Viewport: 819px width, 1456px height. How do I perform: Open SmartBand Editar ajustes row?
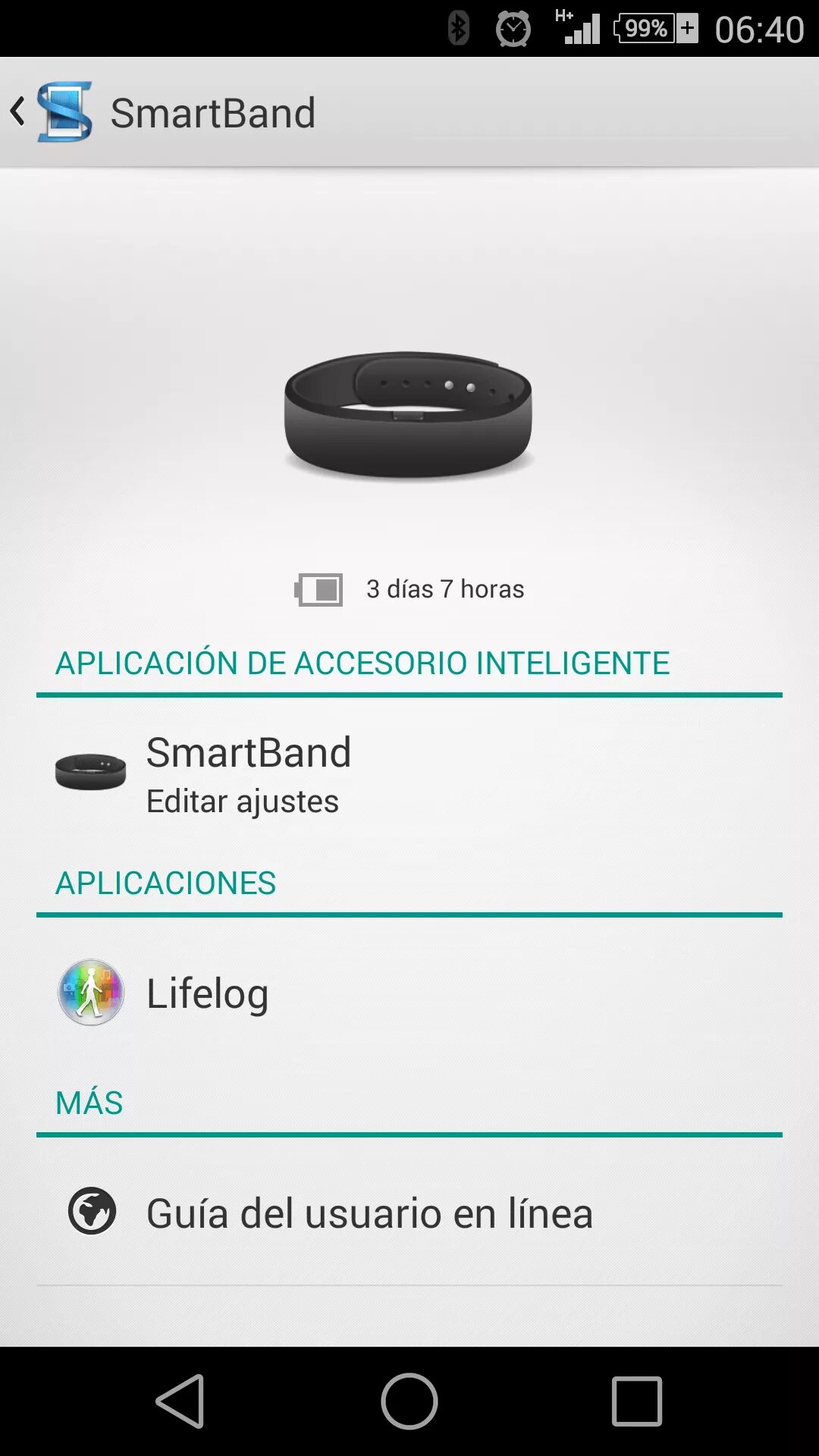(409, 773)
